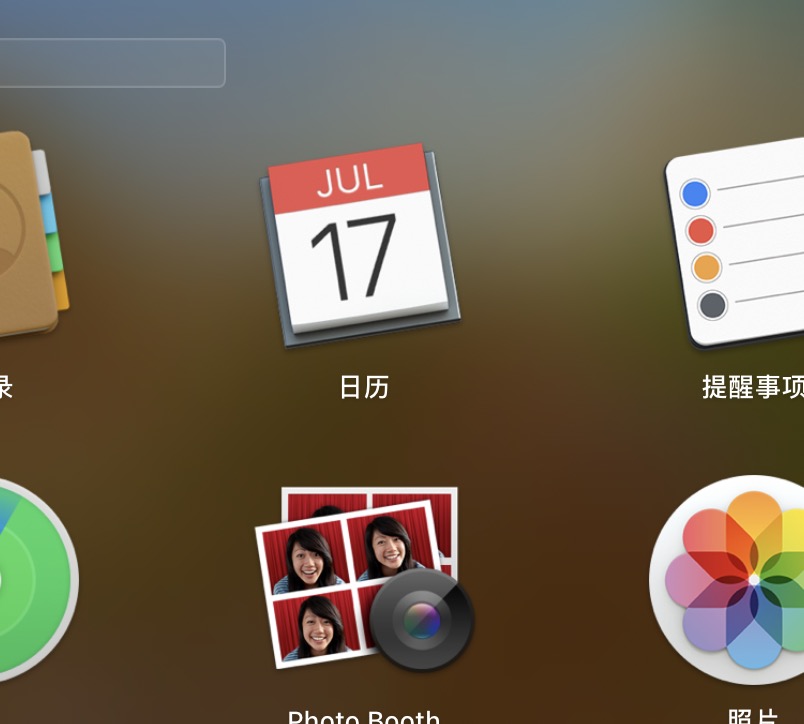Open the Contacts address book app
Viewport: 804px width, 724px height.
(30, 236)
